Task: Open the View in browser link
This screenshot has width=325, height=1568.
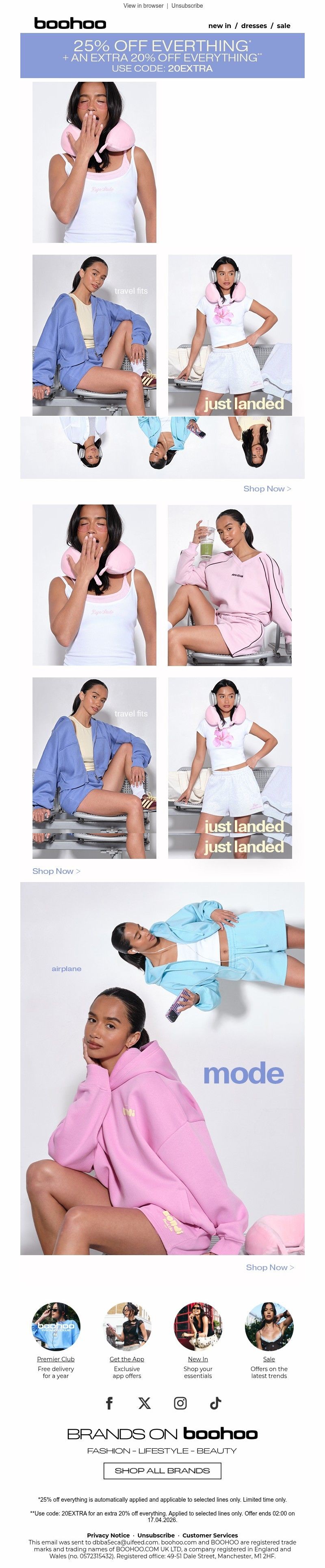Action: [143, 5]
